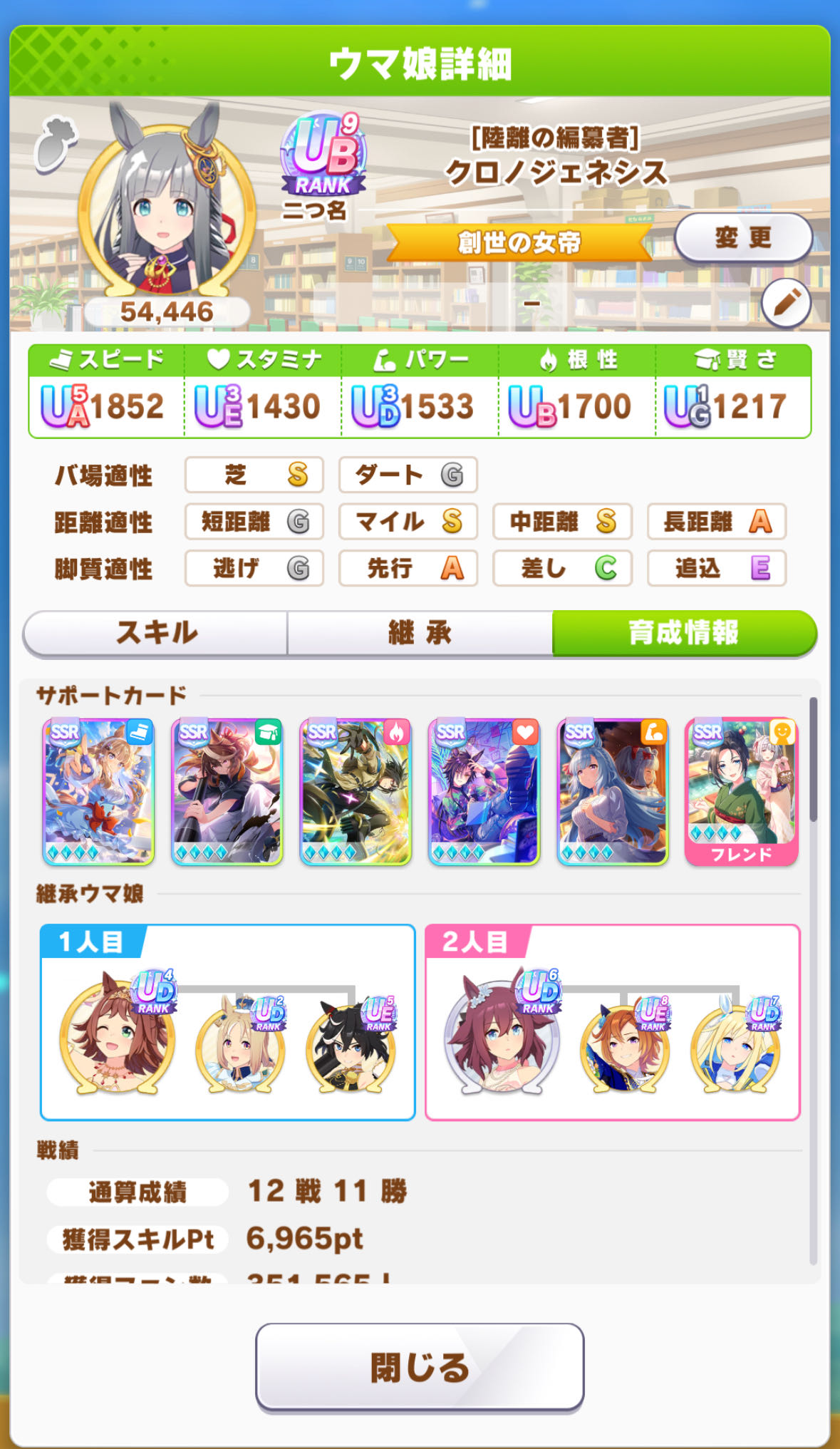Open the wisdom-type SSR support card
The height and width of the screenshot is (1449, 840).
(x=227, y=792)
